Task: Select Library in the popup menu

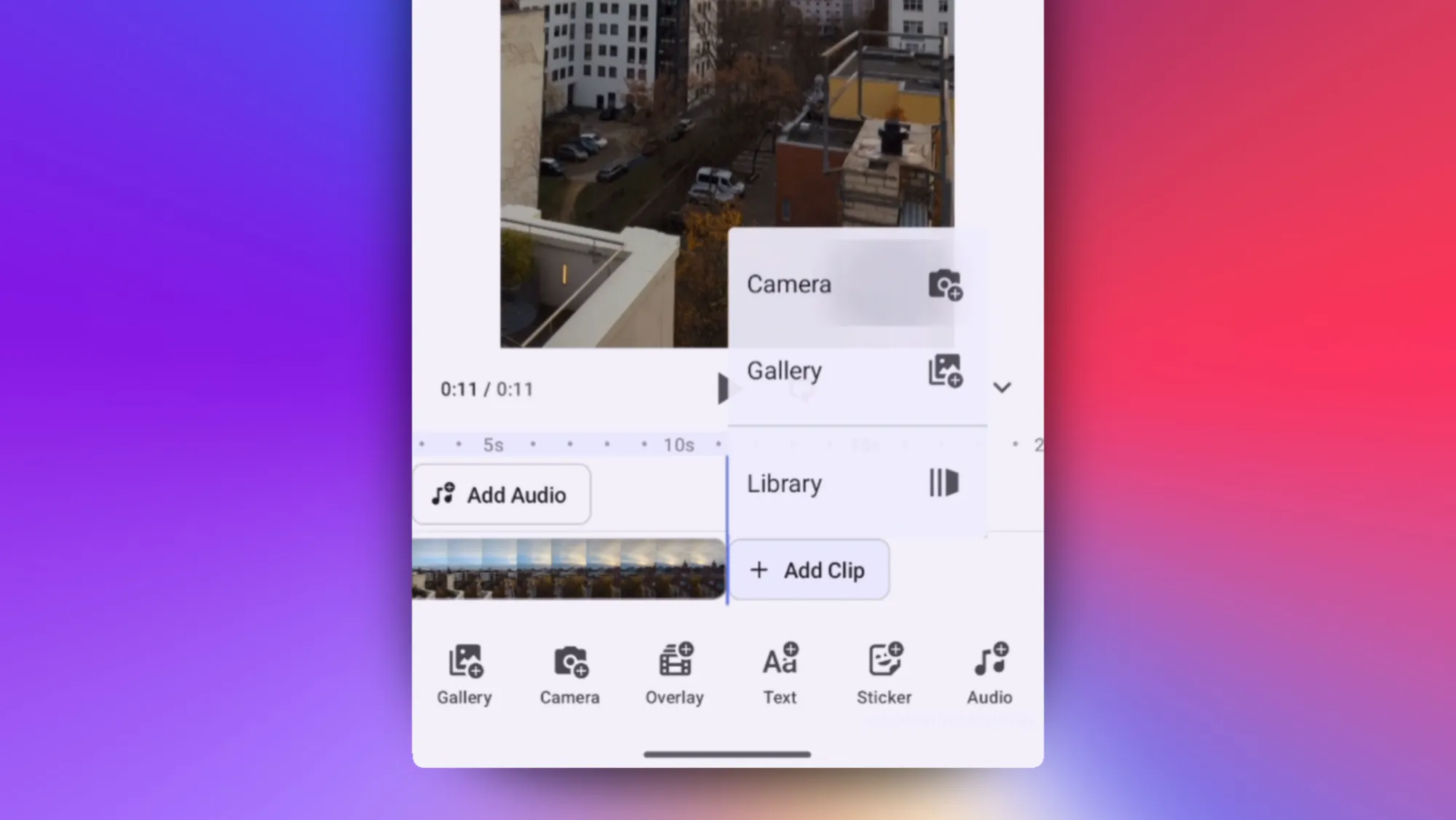Action: tap(857, 484)
